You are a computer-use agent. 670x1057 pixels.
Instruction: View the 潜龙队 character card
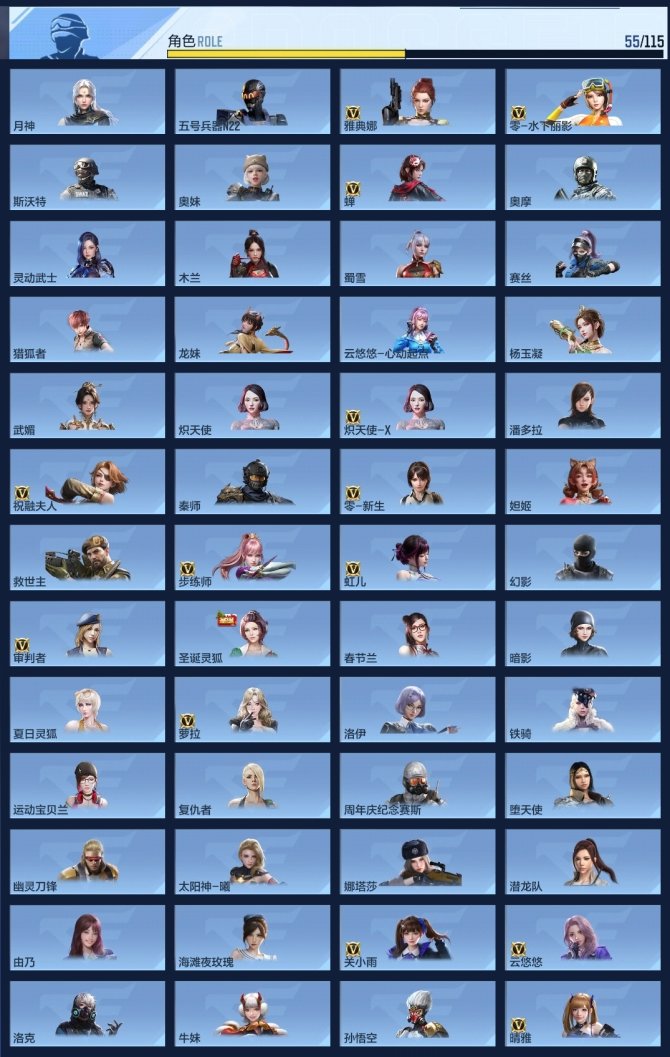(x=582, y=861)
